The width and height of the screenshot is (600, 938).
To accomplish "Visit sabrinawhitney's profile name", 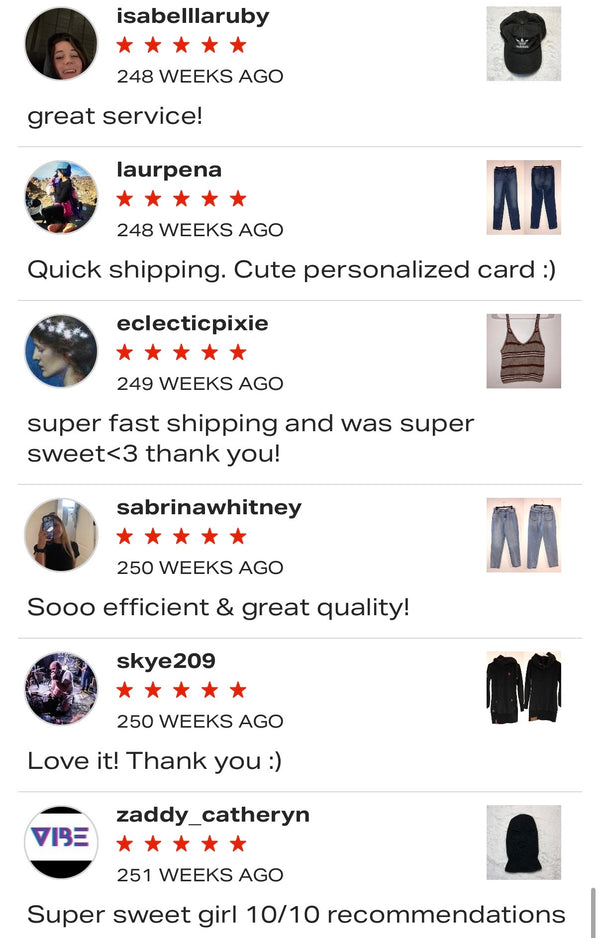I will tap(208, 507).
